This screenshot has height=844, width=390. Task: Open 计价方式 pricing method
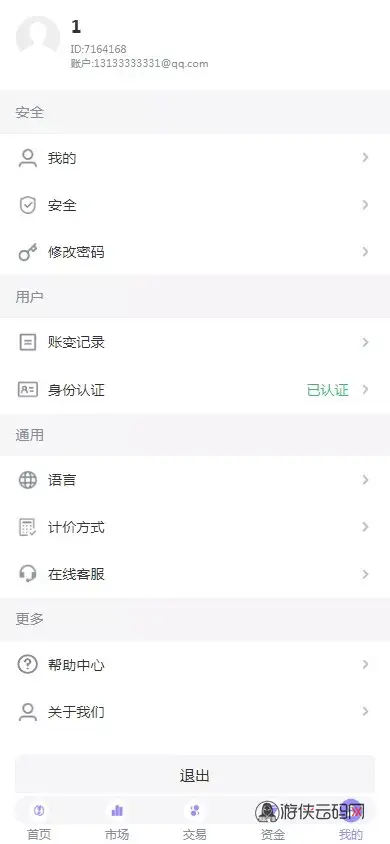195,527
